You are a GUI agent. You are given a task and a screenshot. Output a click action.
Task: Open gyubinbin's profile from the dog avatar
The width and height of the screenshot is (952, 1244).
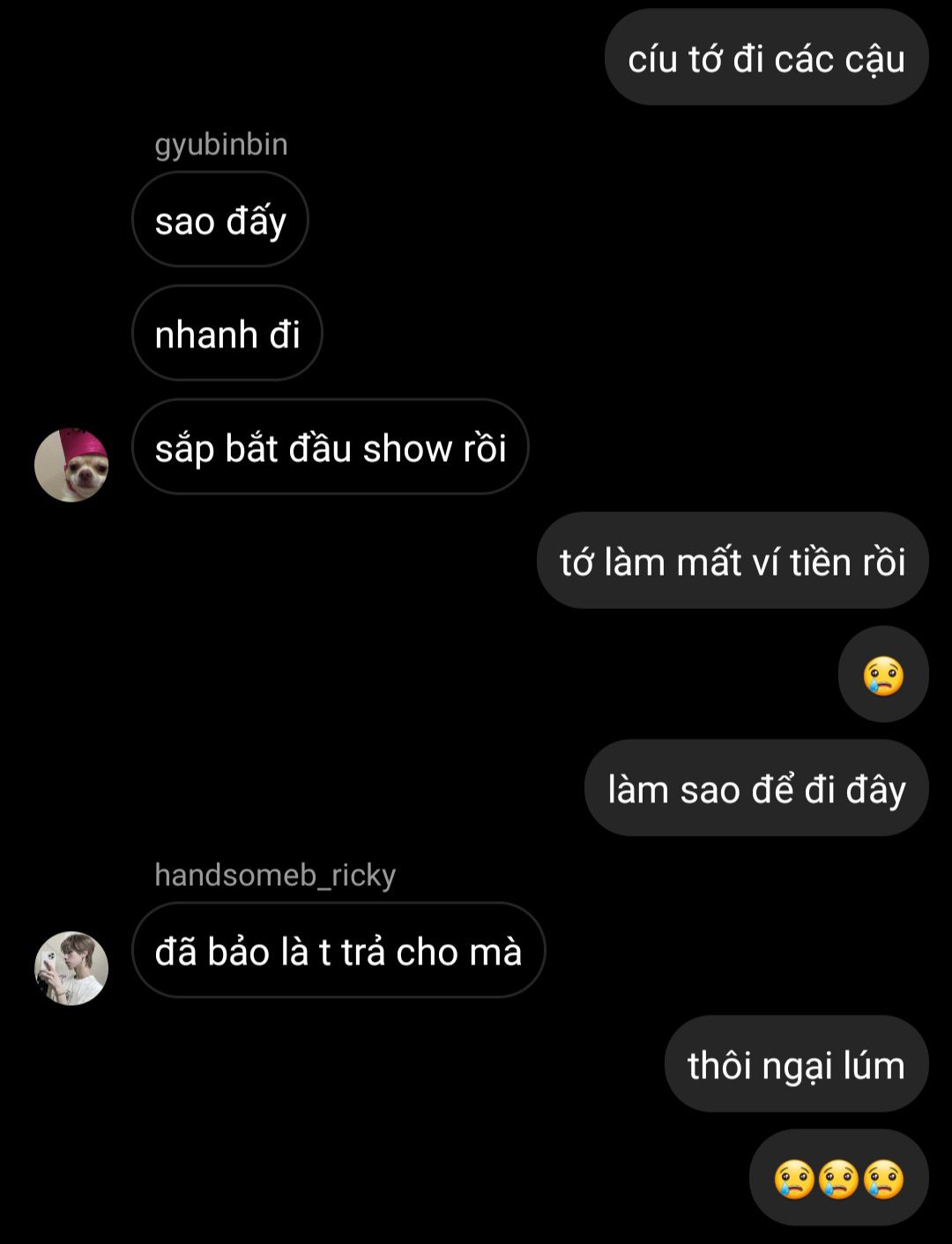pos(71,466)
